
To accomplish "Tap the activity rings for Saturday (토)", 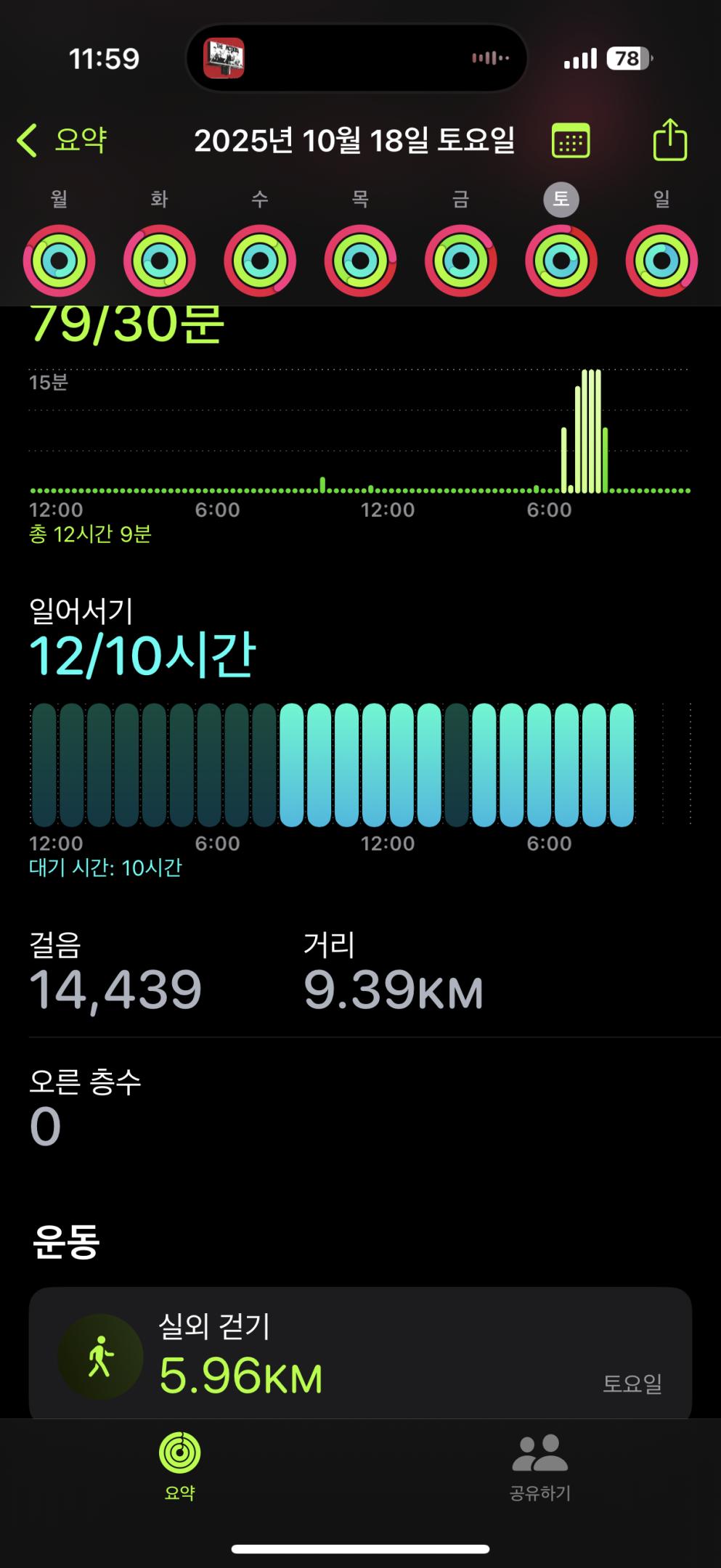I will point(559,261).
